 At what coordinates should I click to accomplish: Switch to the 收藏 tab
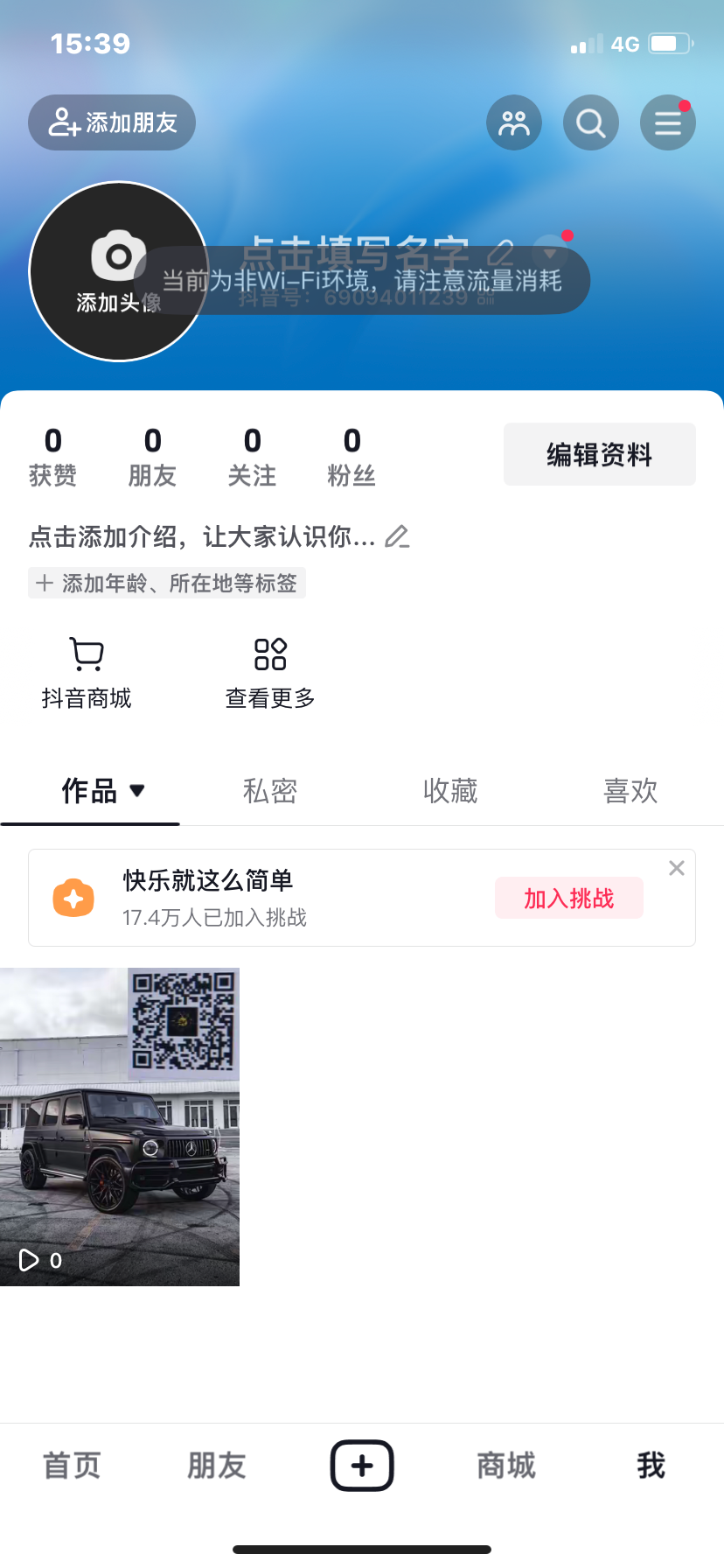click(450, 791)
